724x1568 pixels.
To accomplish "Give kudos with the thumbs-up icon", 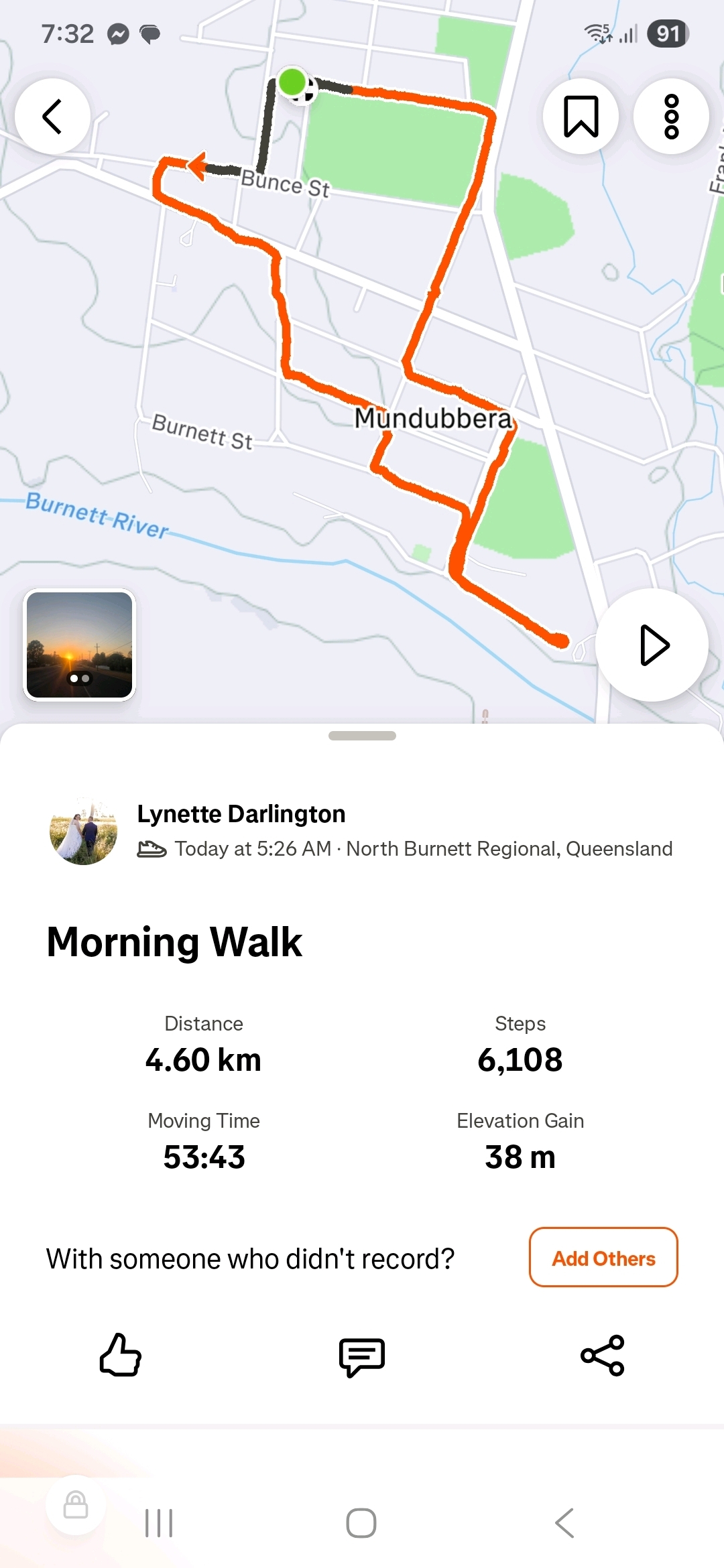I will (121, 1355).
